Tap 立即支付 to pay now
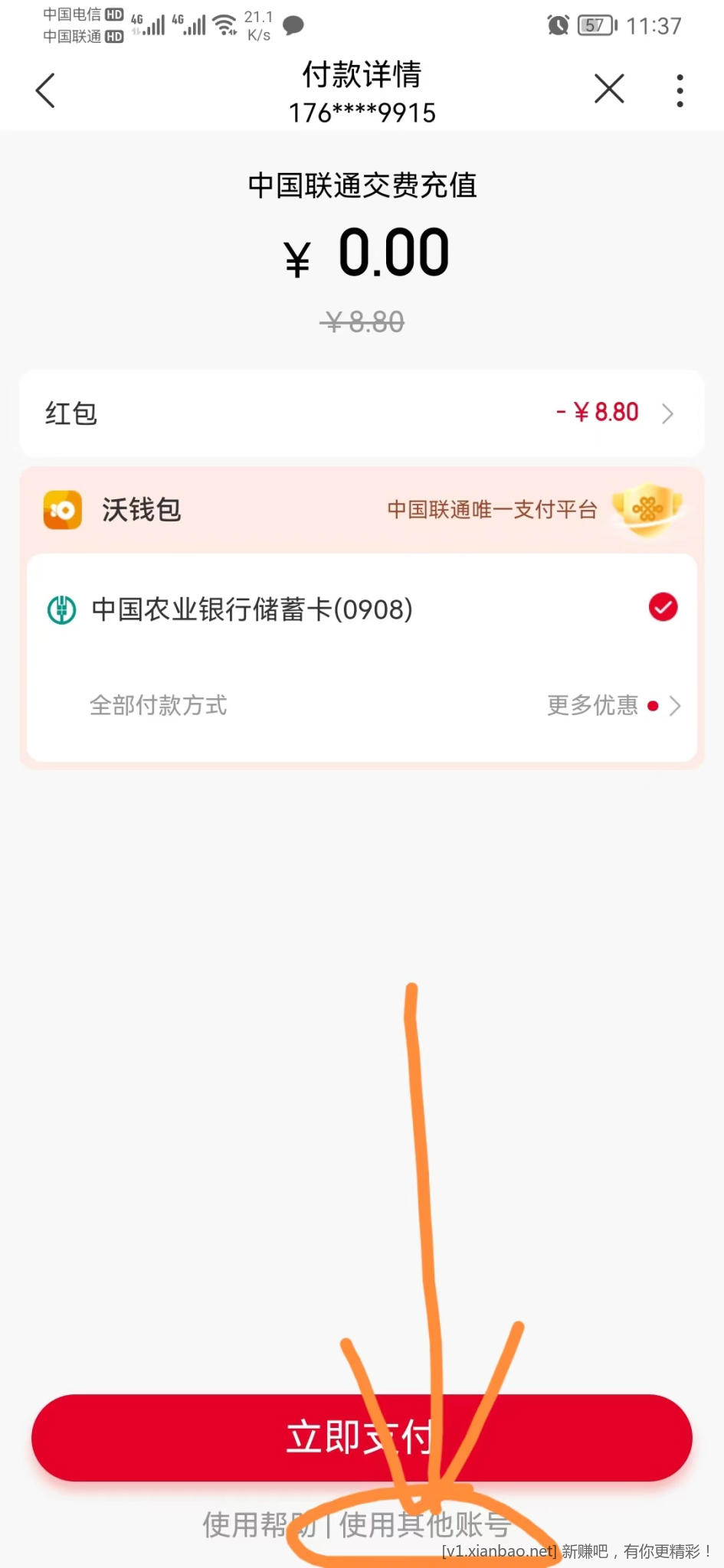Viewport: 724px width, 1568px height. (362, 1438)
